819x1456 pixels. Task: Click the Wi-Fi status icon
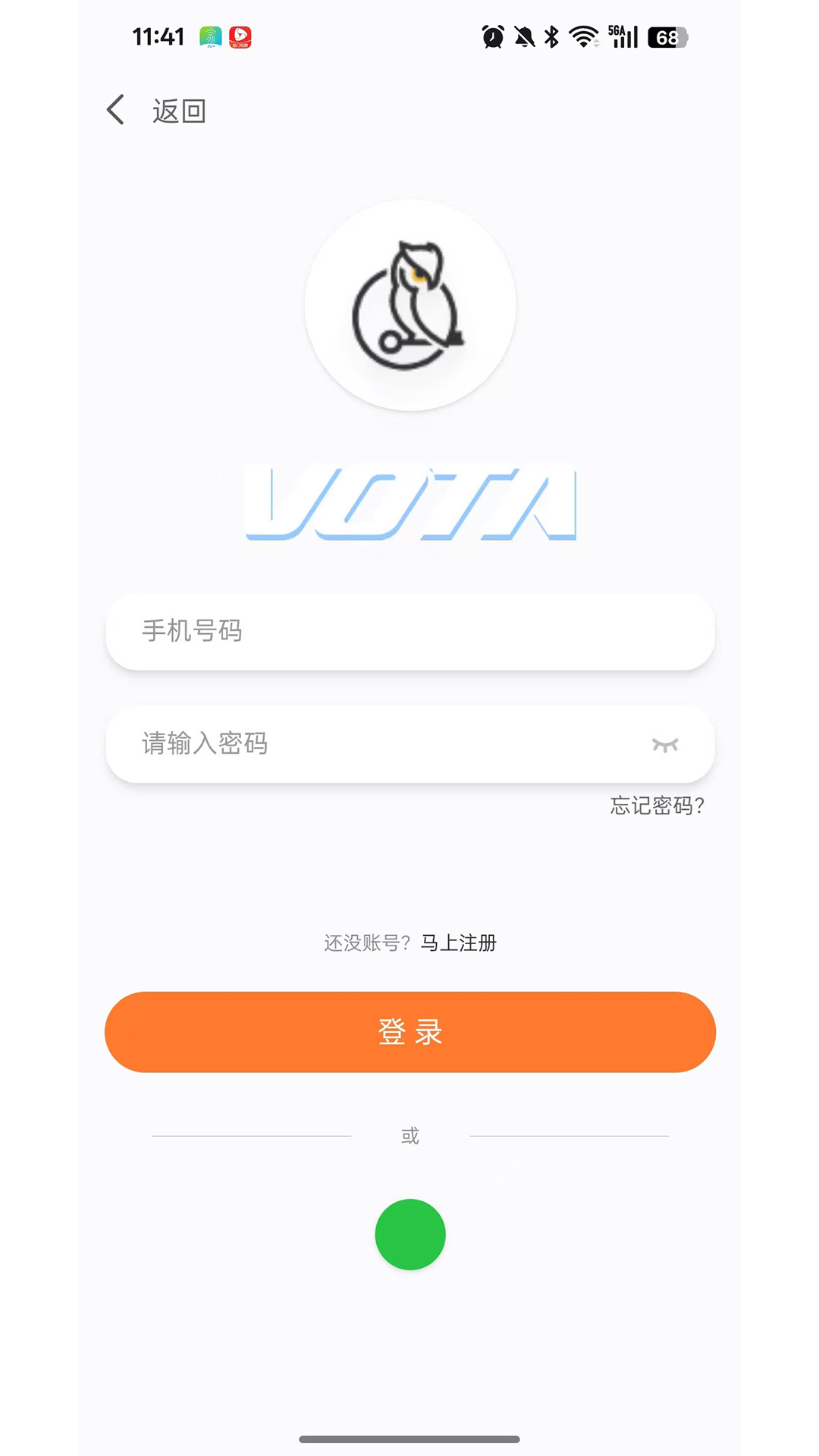pos(582,34)
